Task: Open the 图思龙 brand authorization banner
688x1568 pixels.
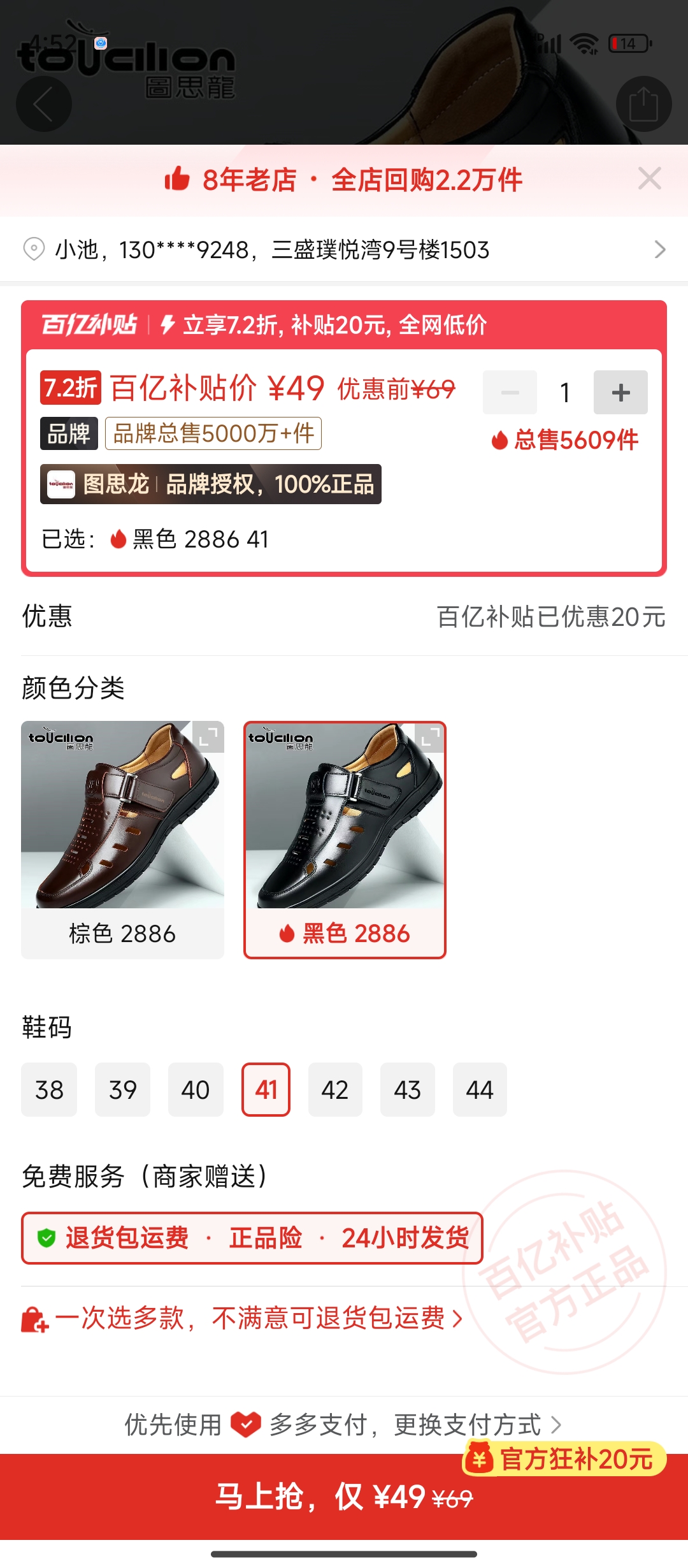Action: pos(211,484)
